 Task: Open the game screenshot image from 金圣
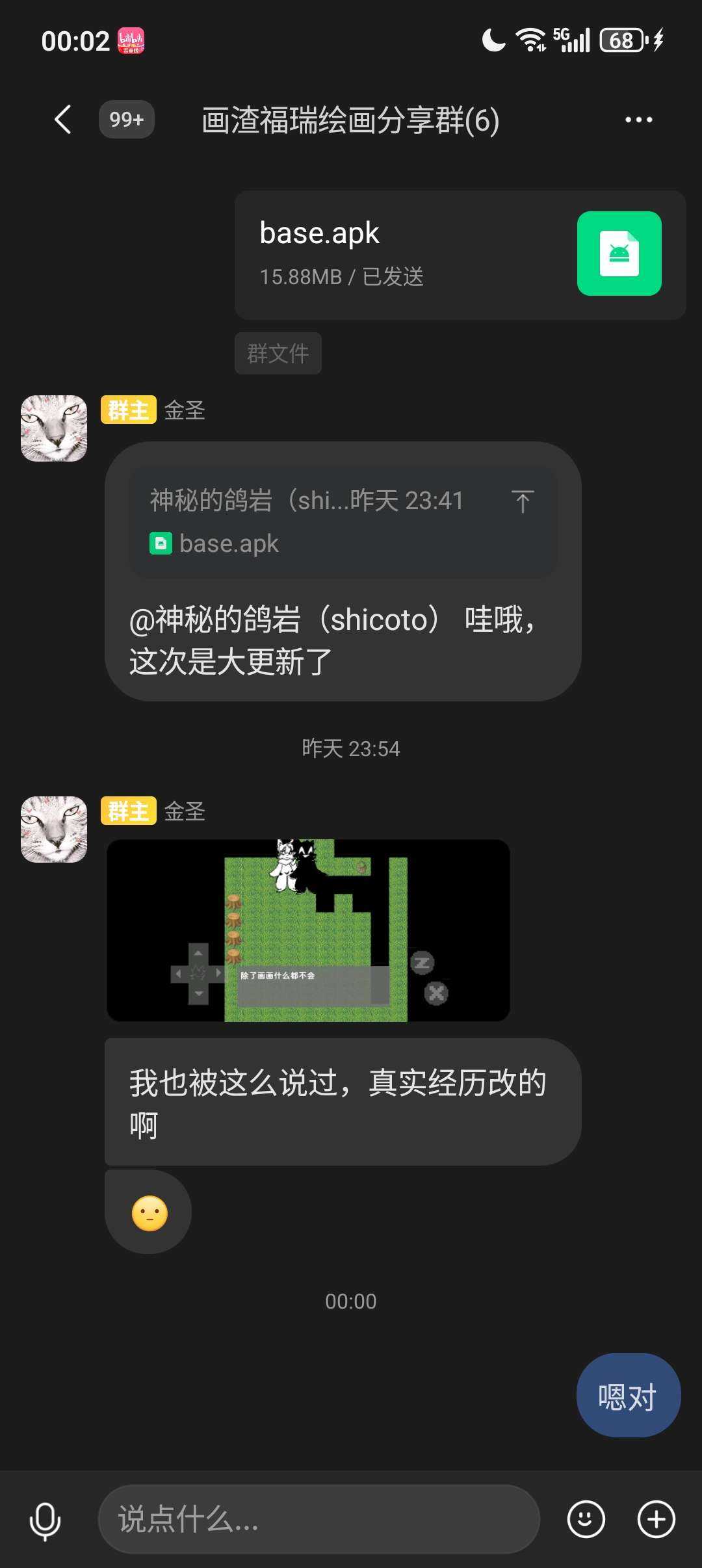[x=308, y=930]
